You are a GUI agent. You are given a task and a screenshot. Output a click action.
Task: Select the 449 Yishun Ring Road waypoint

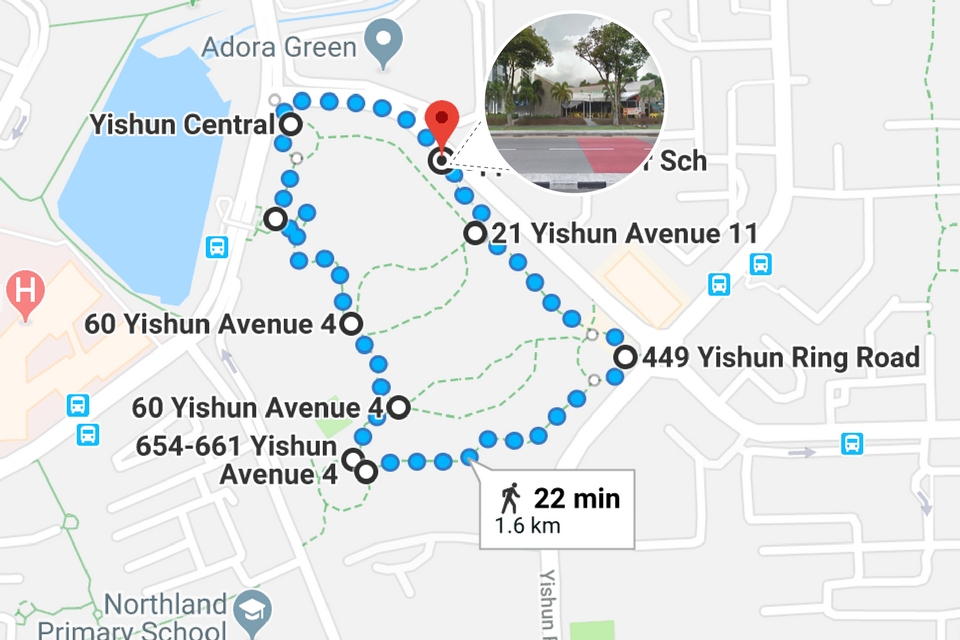pos(625,357)
